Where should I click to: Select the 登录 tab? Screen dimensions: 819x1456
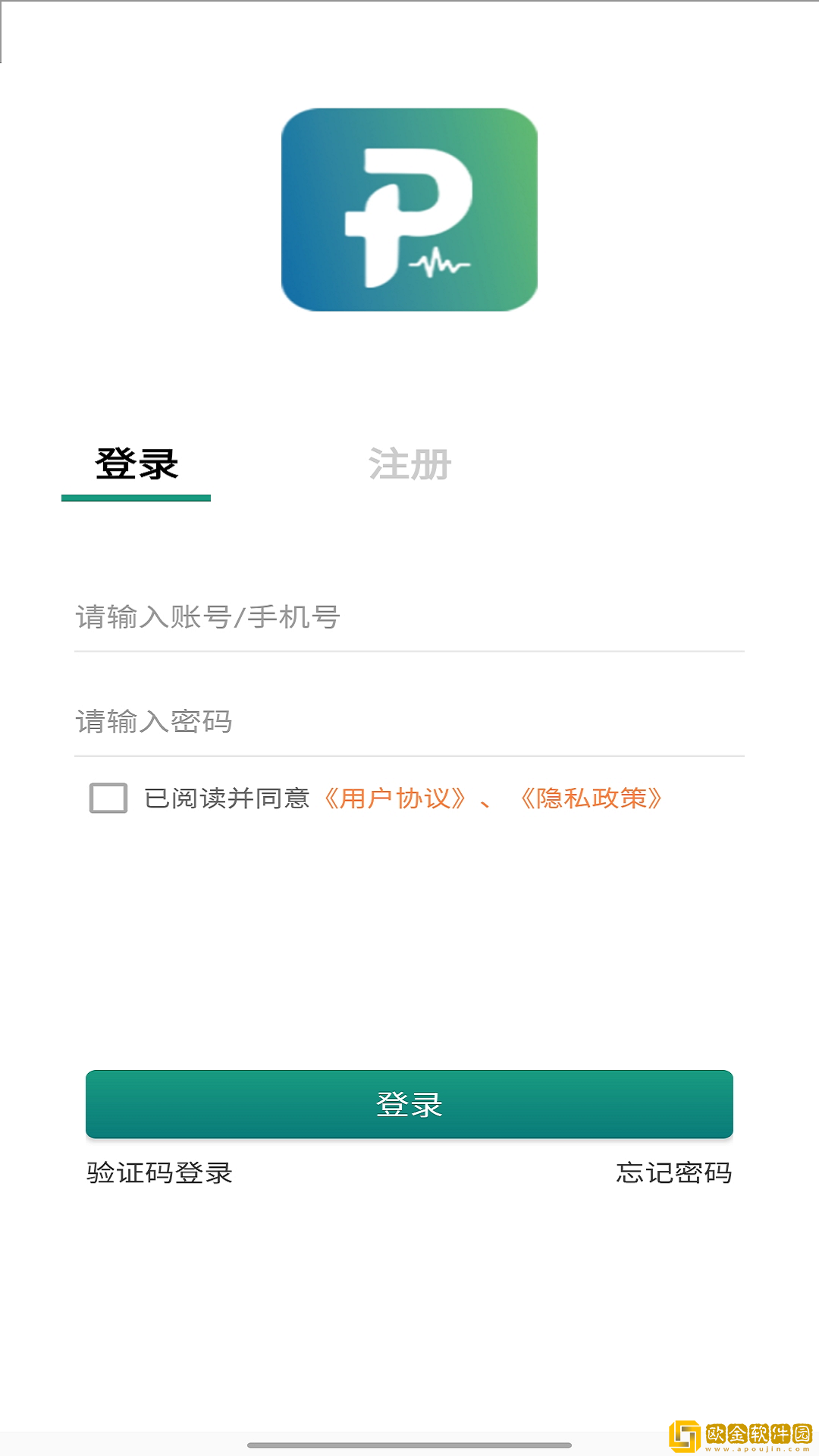136,464
